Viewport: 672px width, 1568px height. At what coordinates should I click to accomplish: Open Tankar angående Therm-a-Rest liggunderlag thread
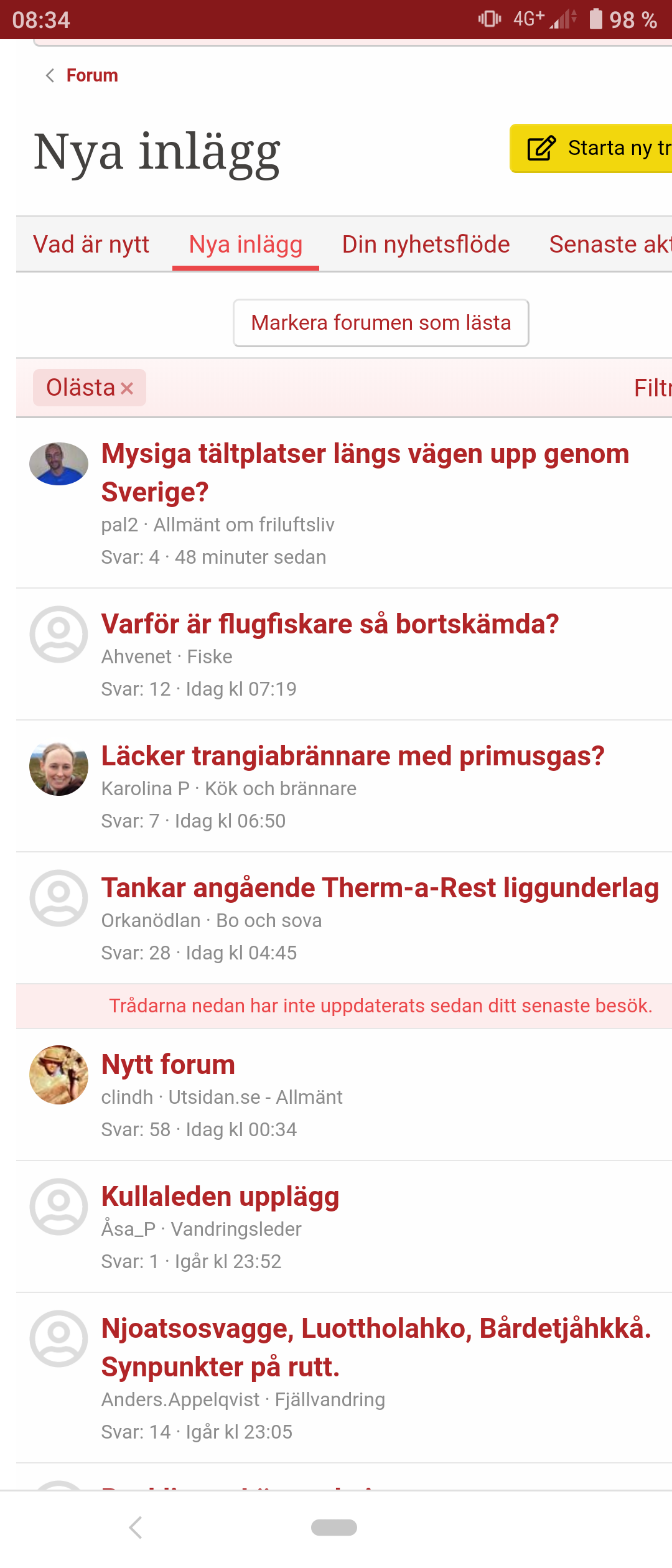380,888
